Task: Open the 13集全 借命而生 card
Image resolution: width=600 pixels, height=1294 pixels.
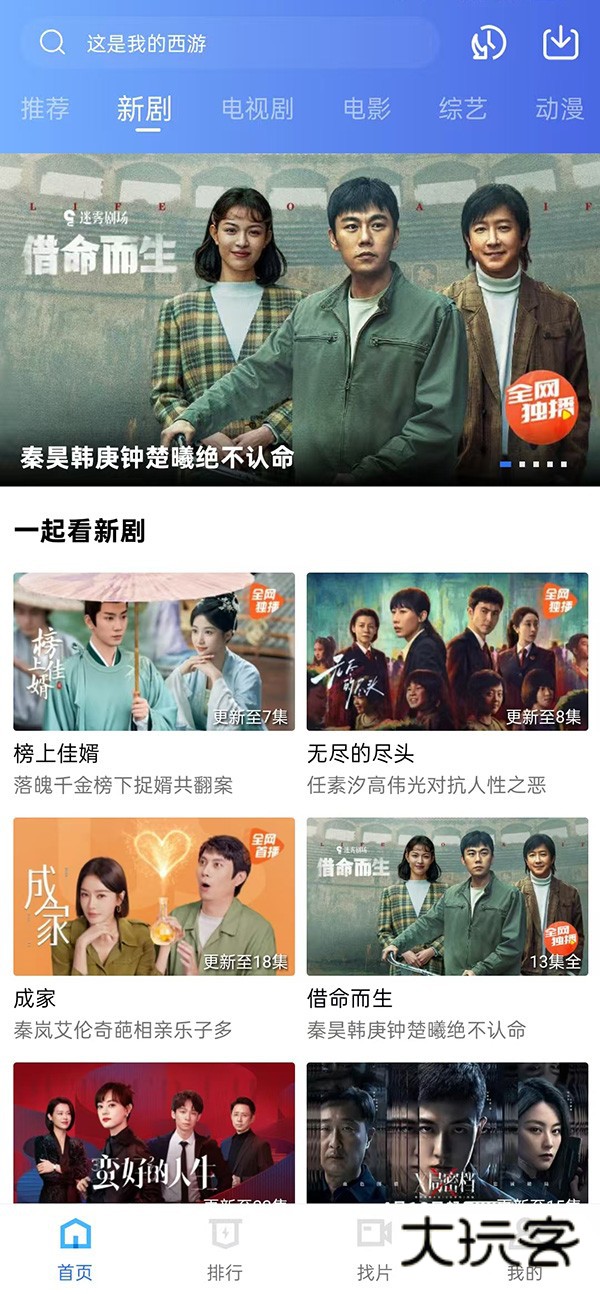Action: point(447,896)
